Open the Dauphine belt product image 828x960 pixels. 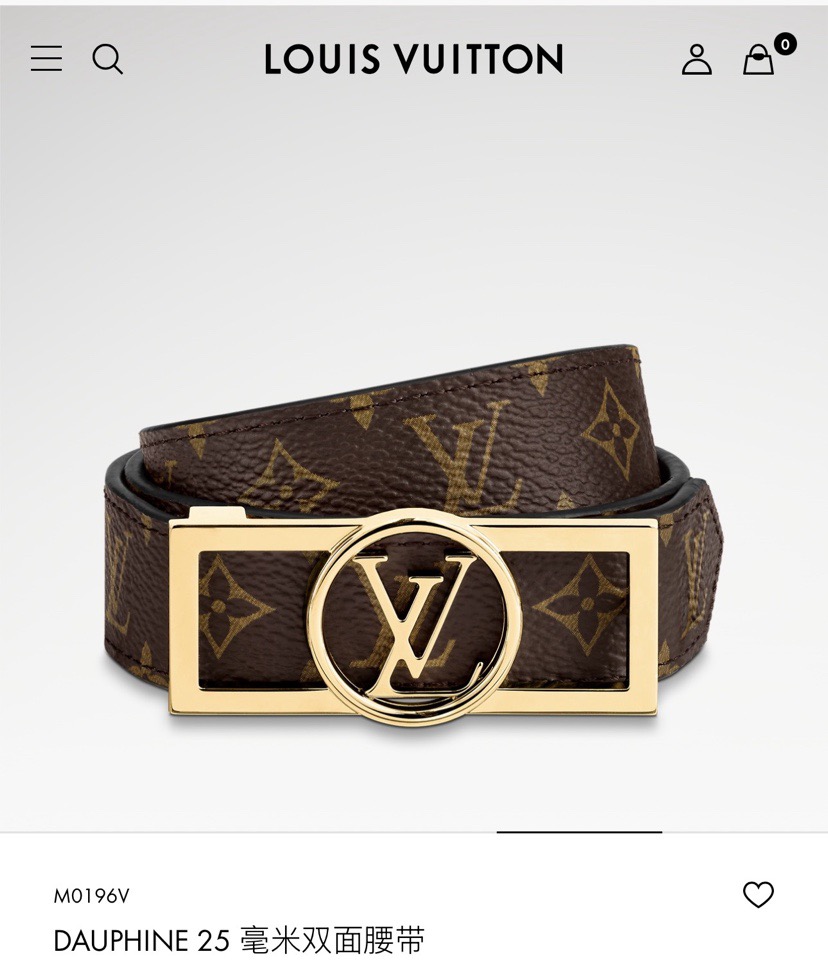tap(414, 530)
